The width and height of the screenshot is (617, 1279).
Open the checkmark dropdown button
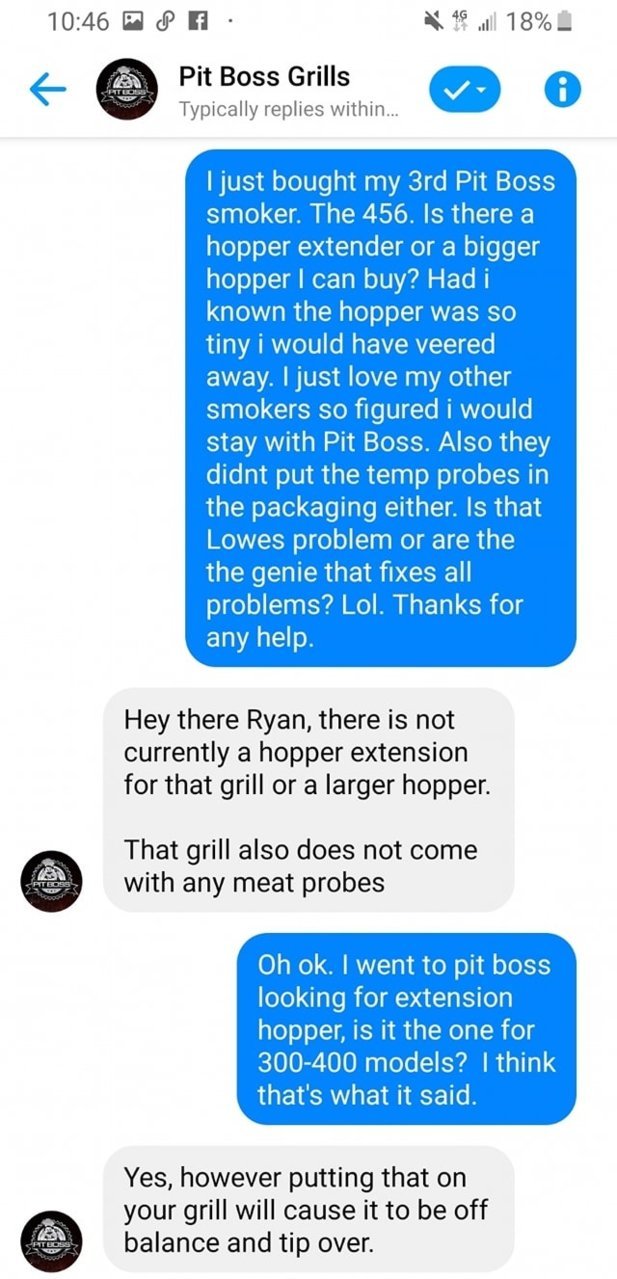pyautogui.click(x=465, y=91)
